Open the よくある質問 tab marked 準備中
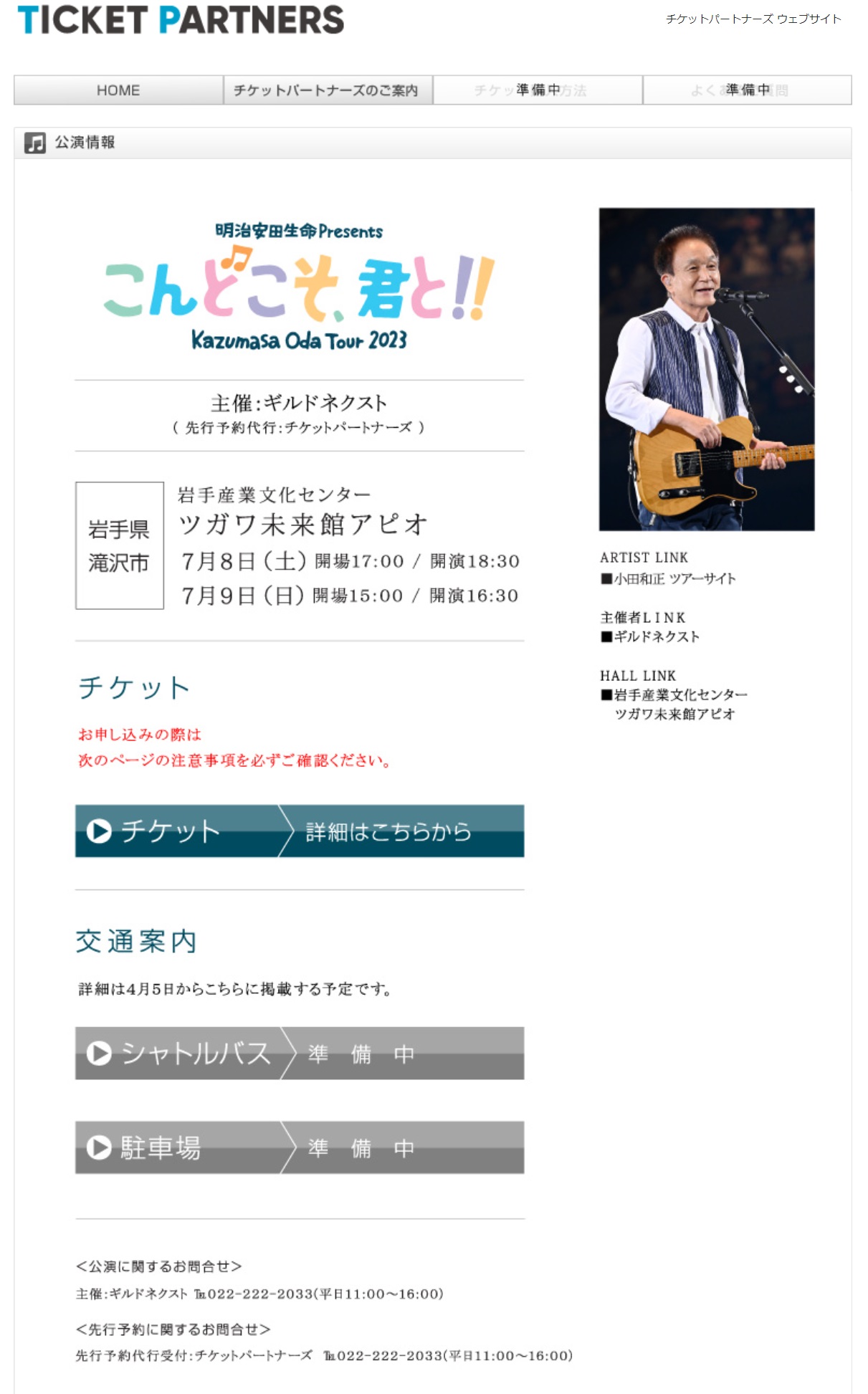This screenshot has width=868, height=1394. point(748,90)
